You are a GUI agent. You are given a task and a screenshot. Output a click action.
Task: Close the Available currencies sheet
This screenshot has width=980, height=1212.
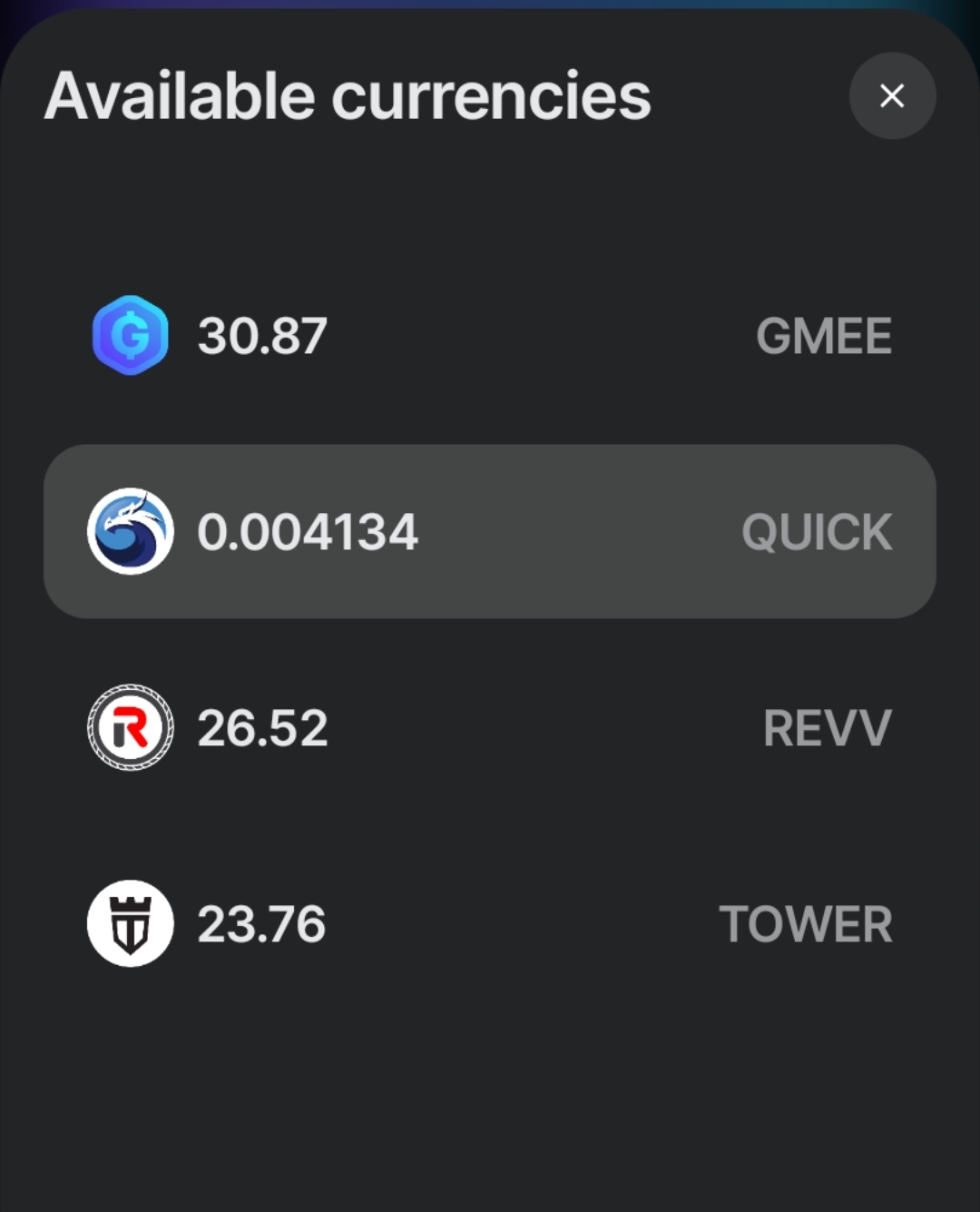(x=892, y=95)
